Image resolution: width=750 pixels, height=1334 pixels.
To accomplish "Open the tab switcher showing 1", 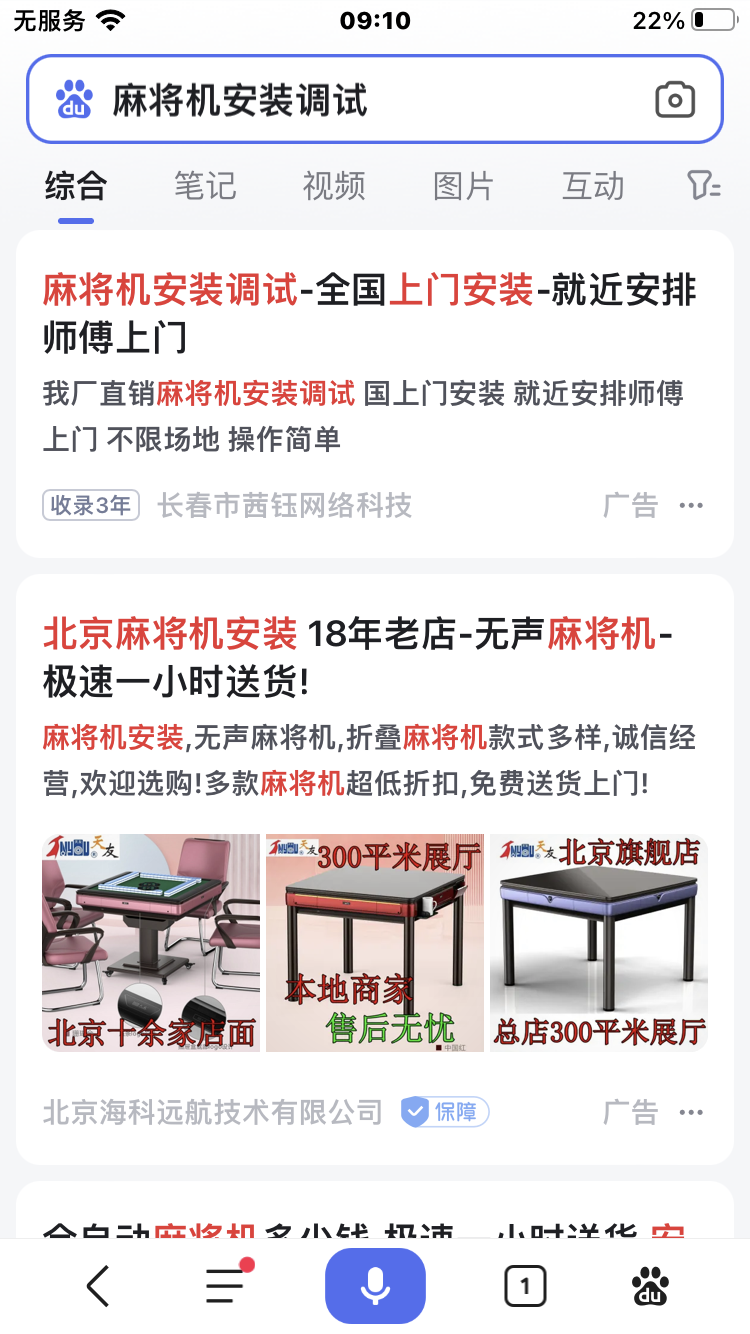I will [525, 1286].
